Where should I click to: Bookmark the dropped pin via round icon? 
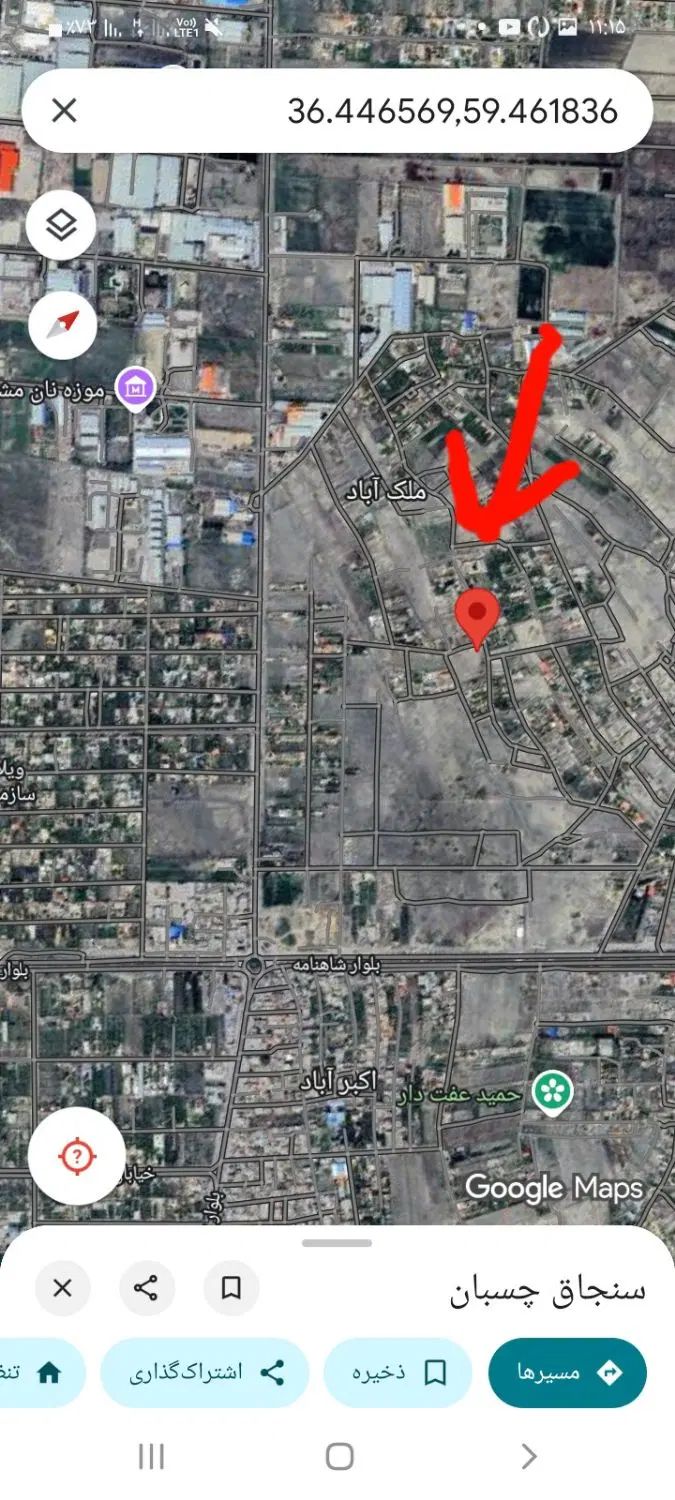[231, 1288]
